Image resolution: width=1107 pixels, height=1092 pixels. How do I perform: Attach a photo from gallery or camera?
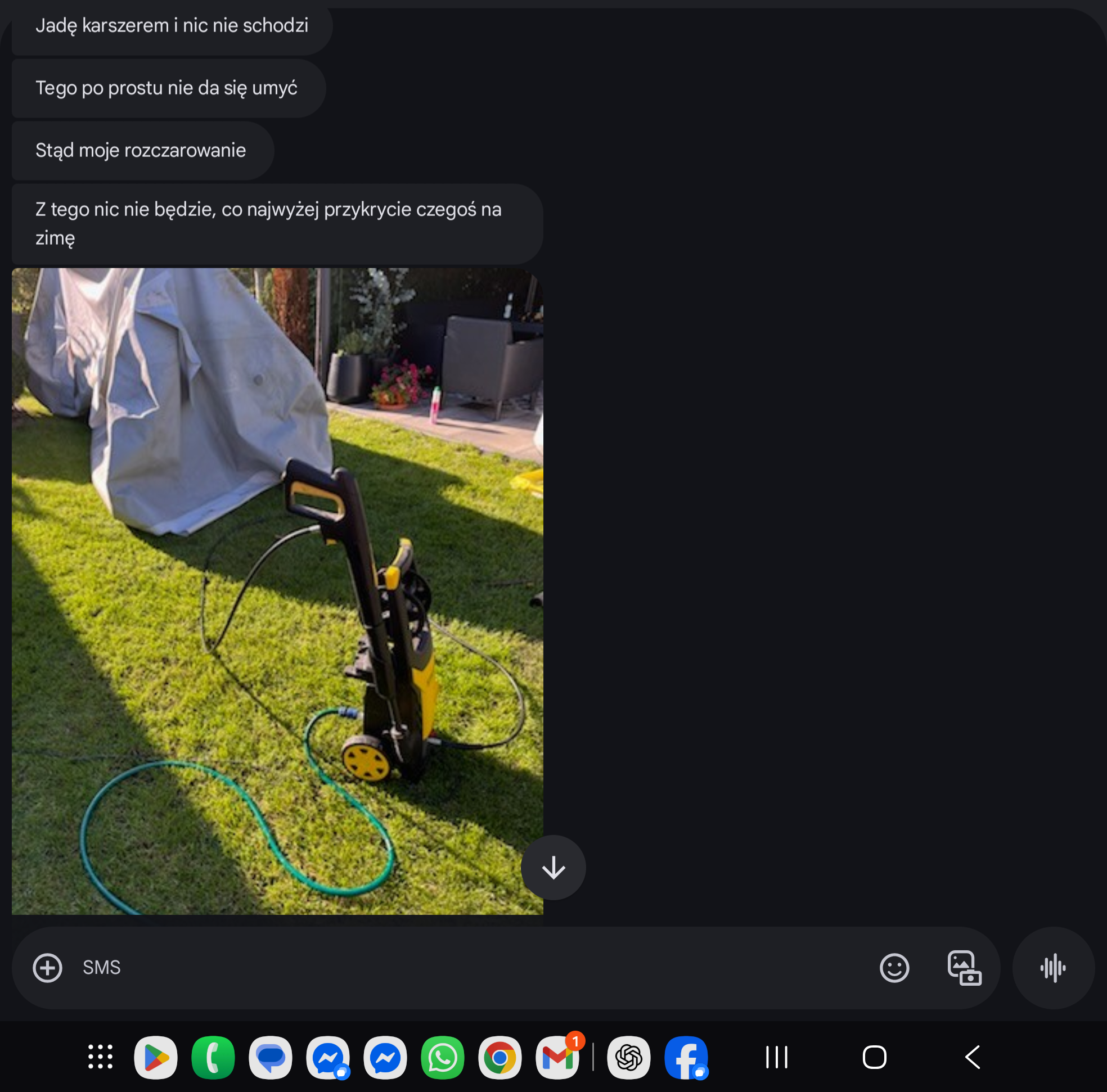point(964,968)
